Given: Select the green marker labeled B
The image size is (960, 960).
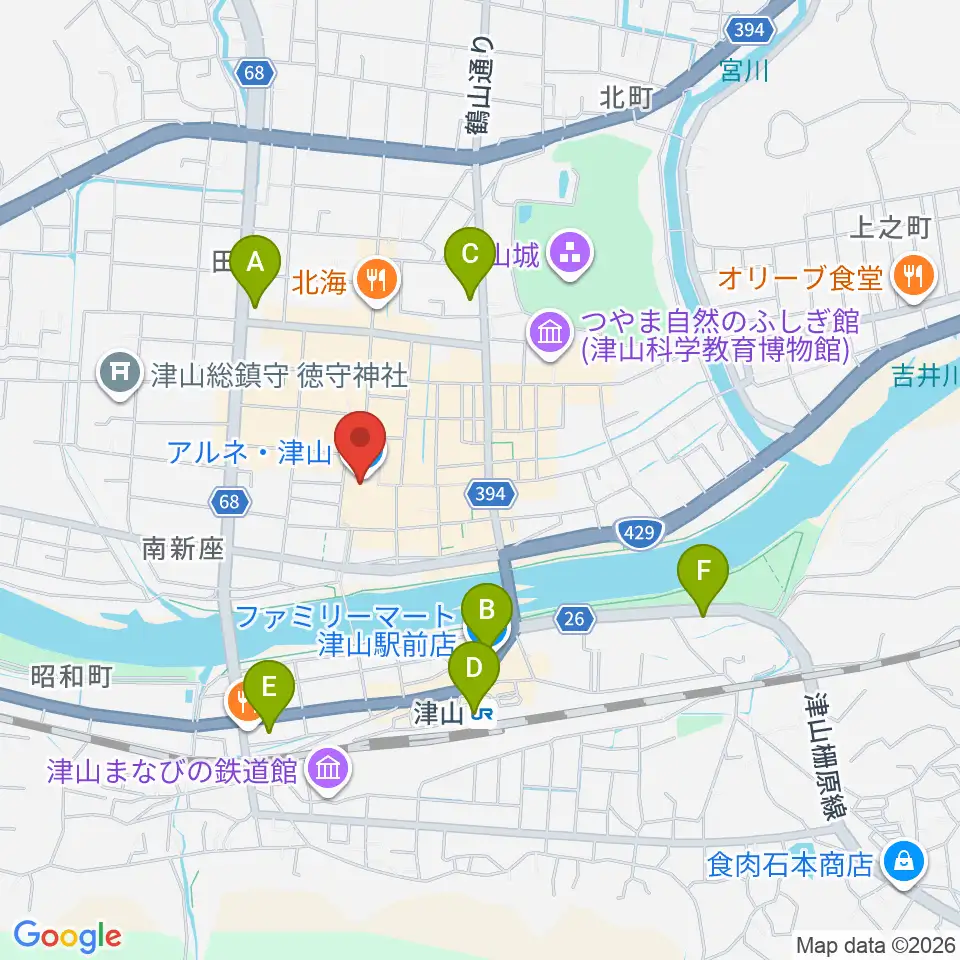Looking at the screenshot, I should [487, 617].
